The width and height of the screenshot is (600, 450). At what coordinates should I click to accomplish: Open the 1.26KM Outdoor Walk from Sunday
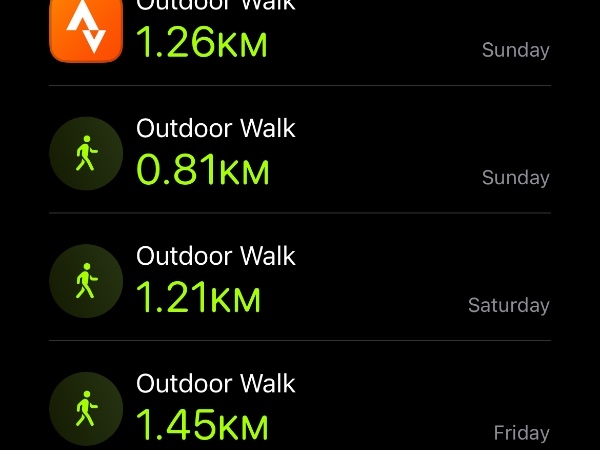click(300, 35)
